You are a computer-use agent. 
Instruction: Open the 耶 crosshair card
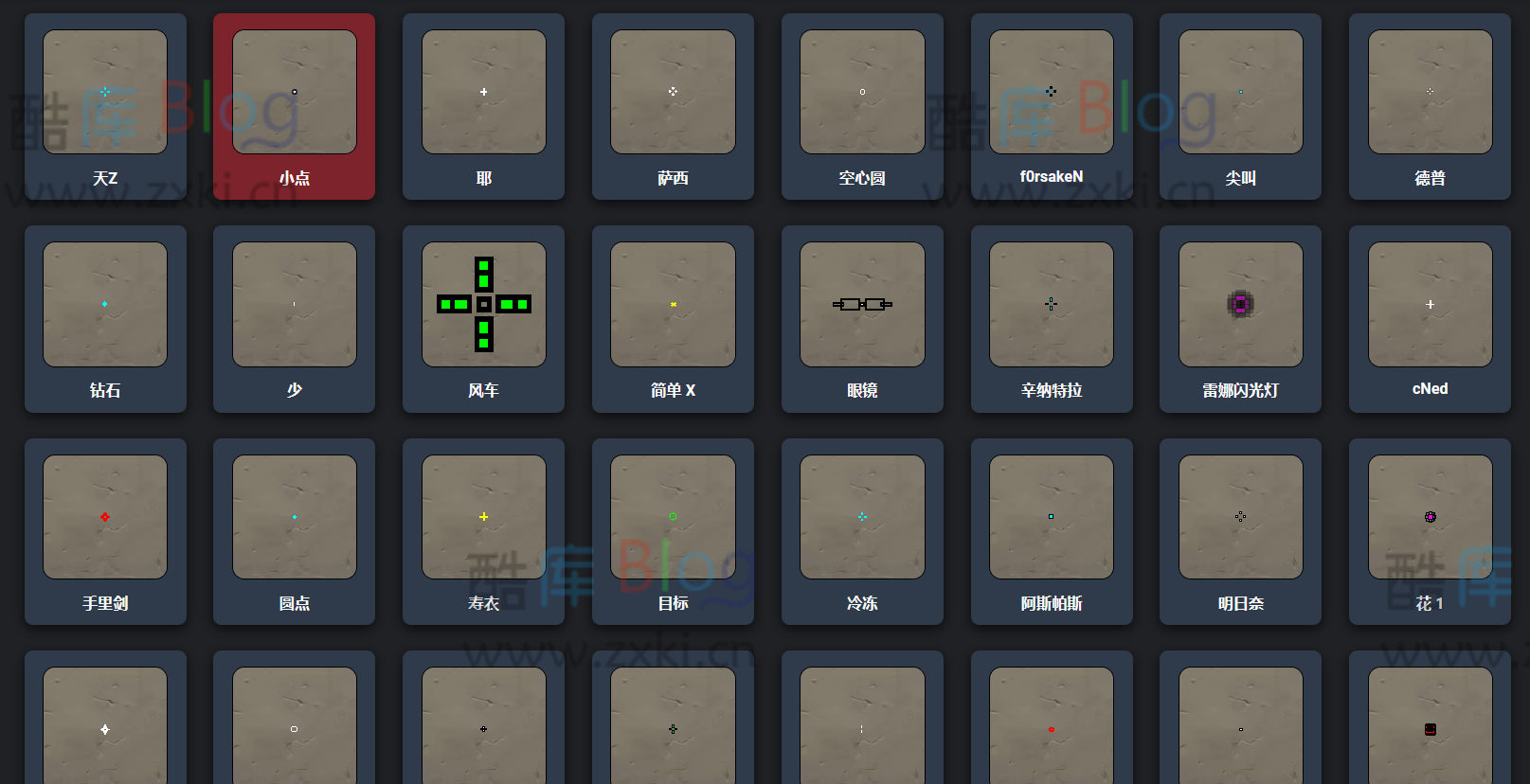(483, 106)
